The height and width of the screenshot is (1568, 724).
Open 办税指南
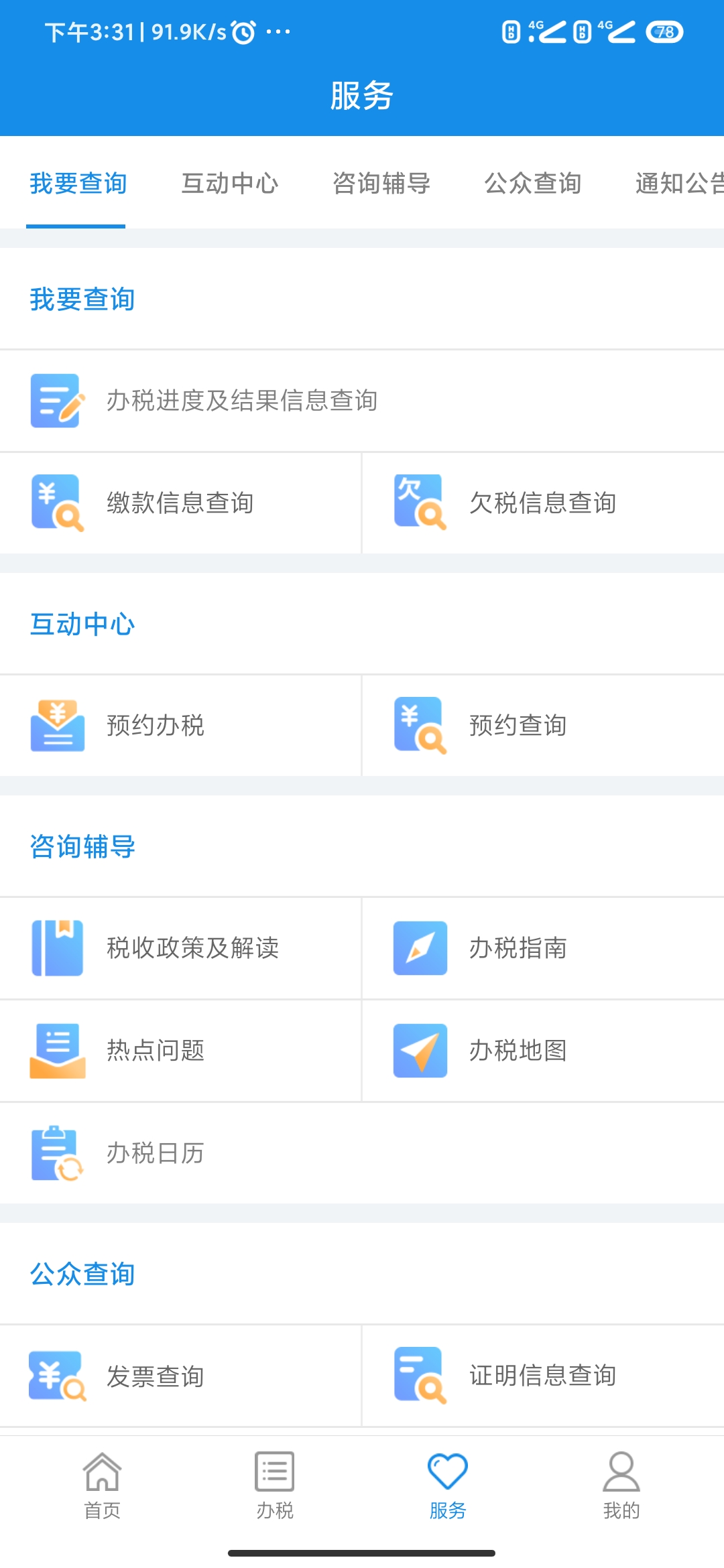pos(518,948)
